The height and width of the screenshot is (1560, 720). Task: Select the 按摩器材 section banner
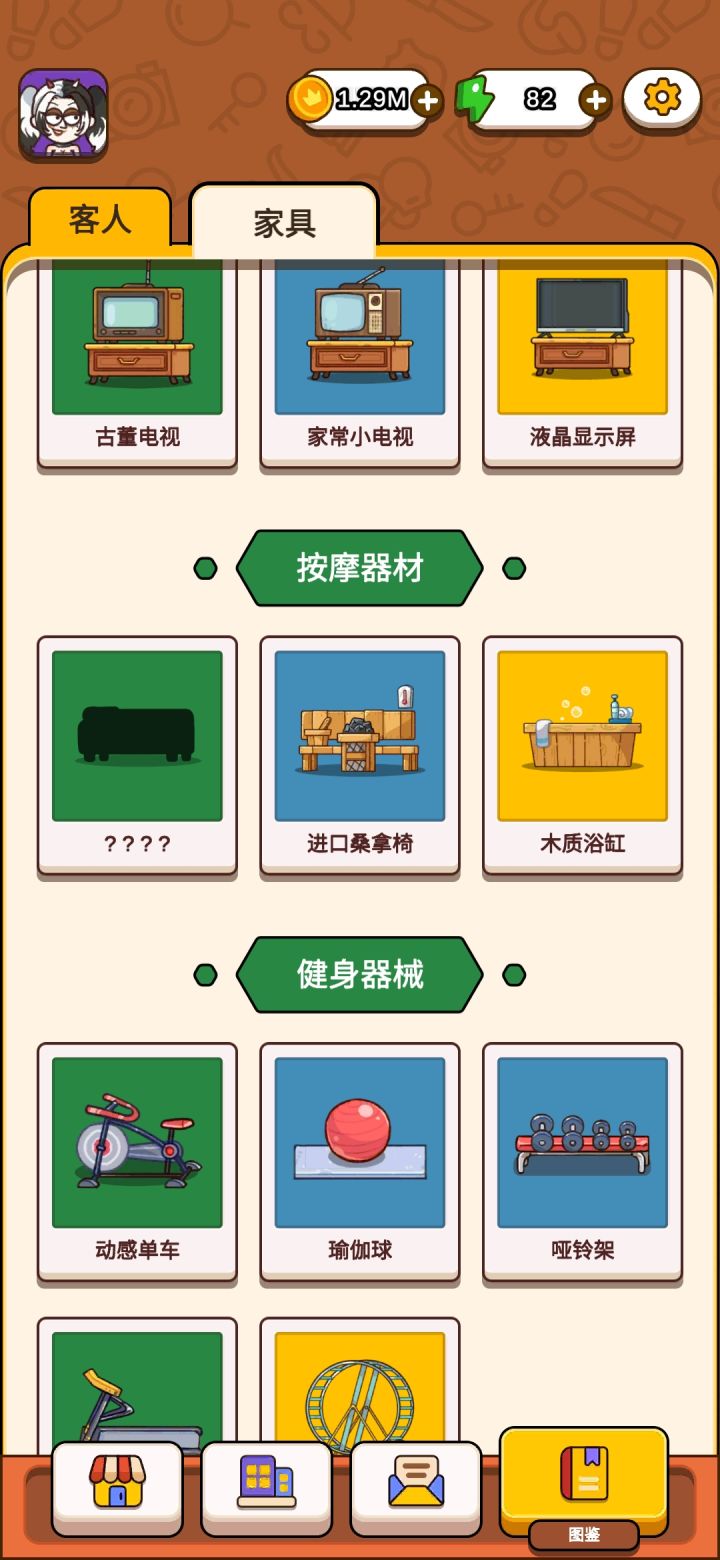(360, 567)
